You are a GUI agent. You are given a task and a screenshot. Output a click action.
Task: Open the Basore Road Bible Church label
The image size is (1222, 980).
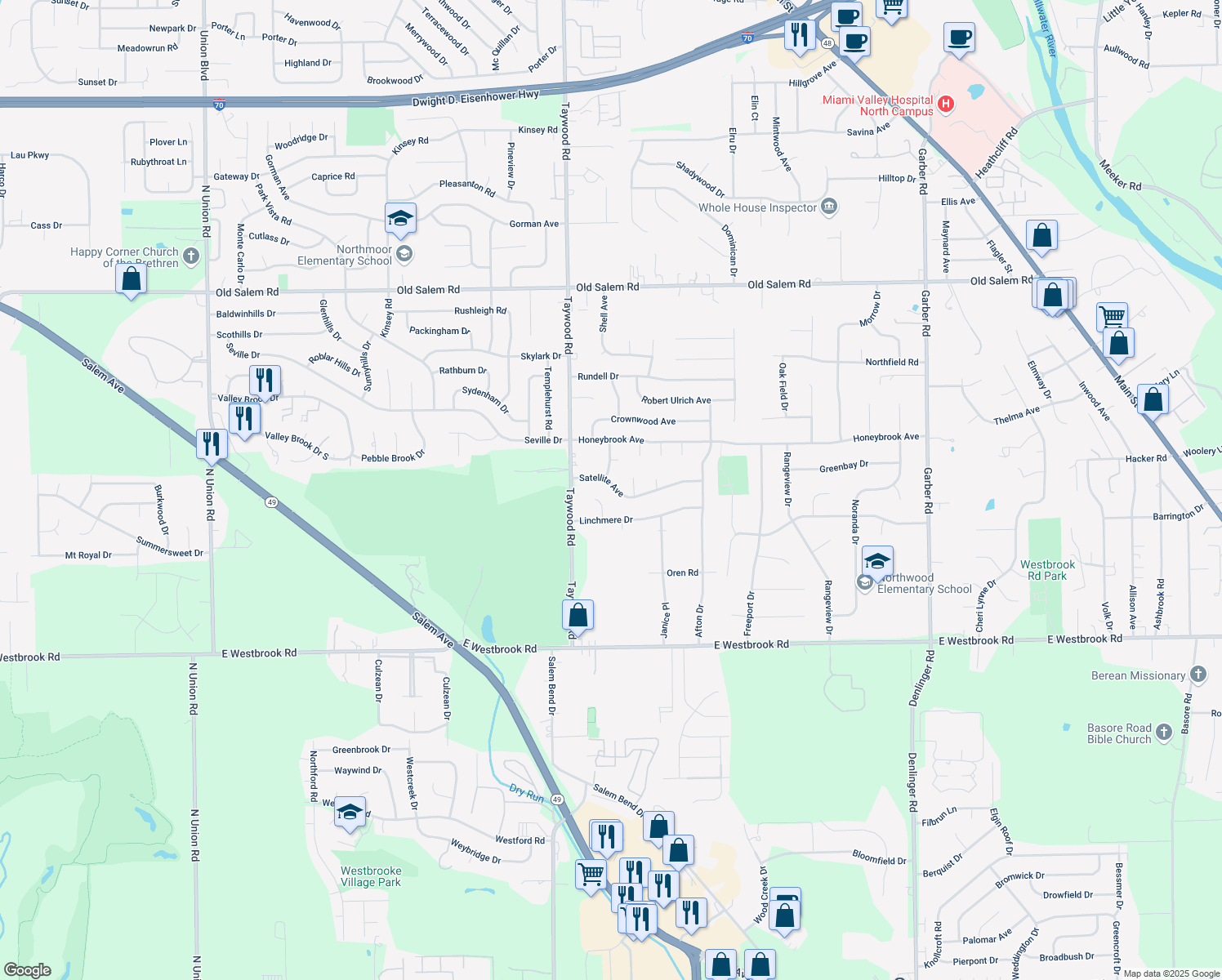pos(1118,733)
